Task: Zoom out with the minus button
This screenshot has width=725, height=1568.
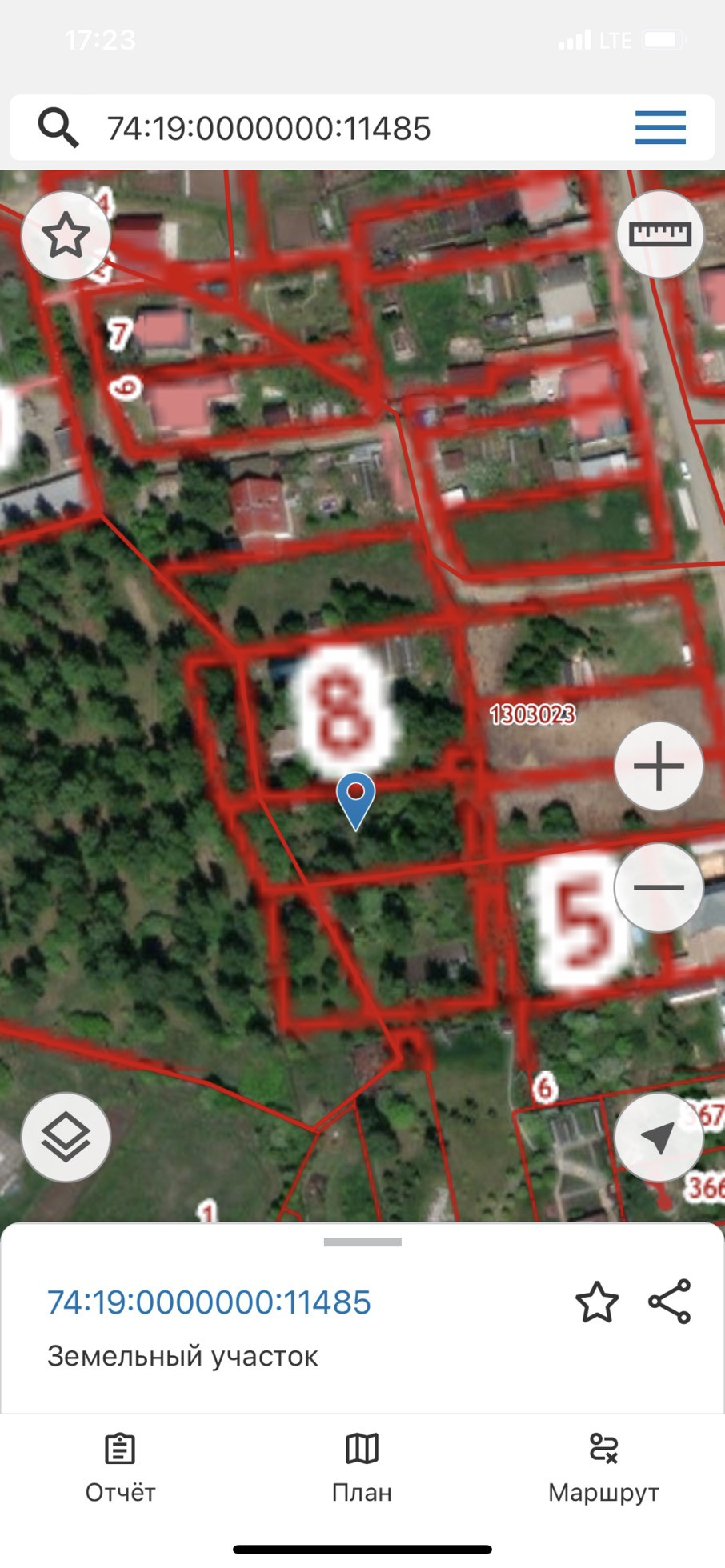Action: pyautogui.click(x=659, y=887)
